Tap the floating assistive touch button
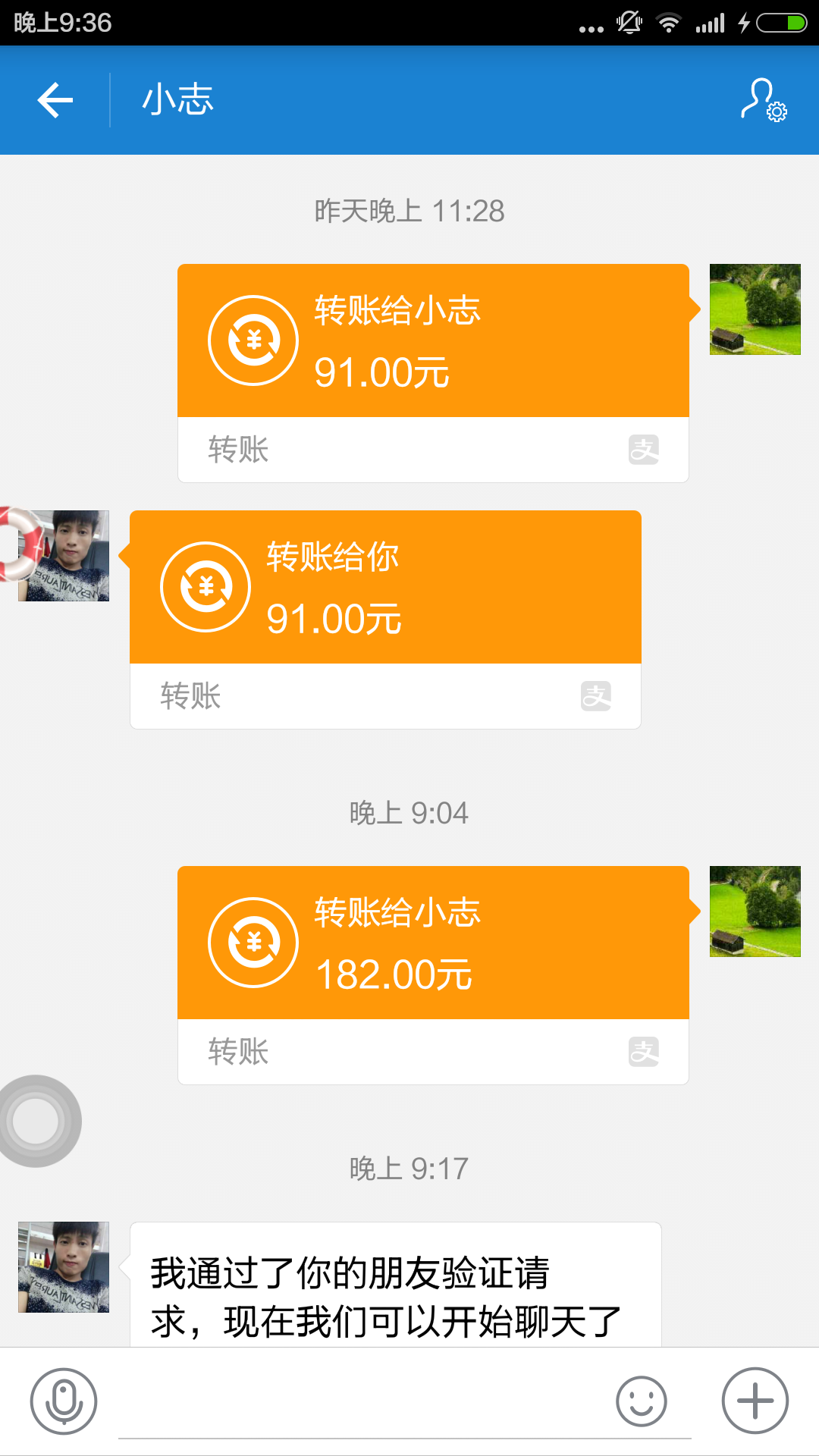 (35, 1121)
